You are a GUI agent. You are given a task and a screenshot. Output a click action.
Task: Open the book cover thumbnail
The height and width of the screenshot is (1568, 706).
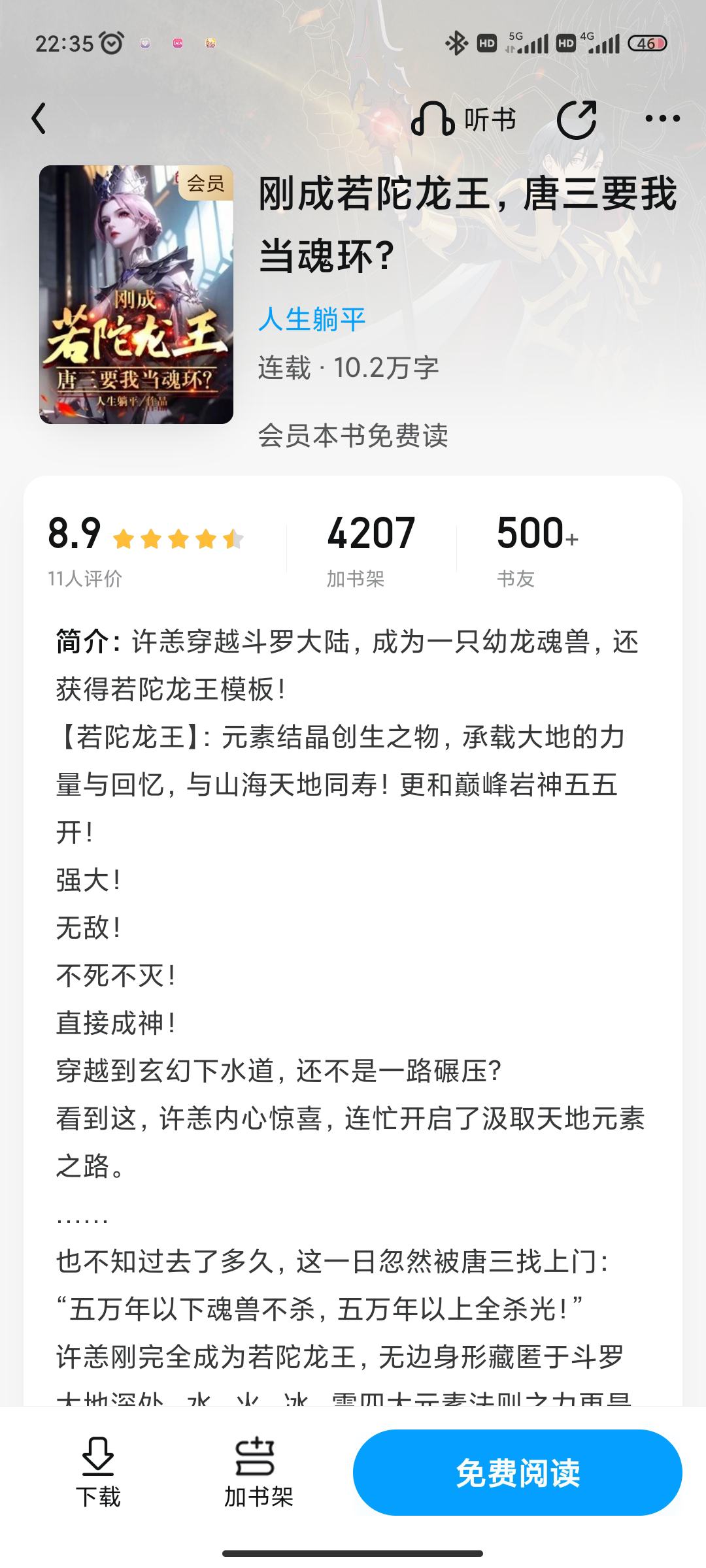tap(136, 295)
